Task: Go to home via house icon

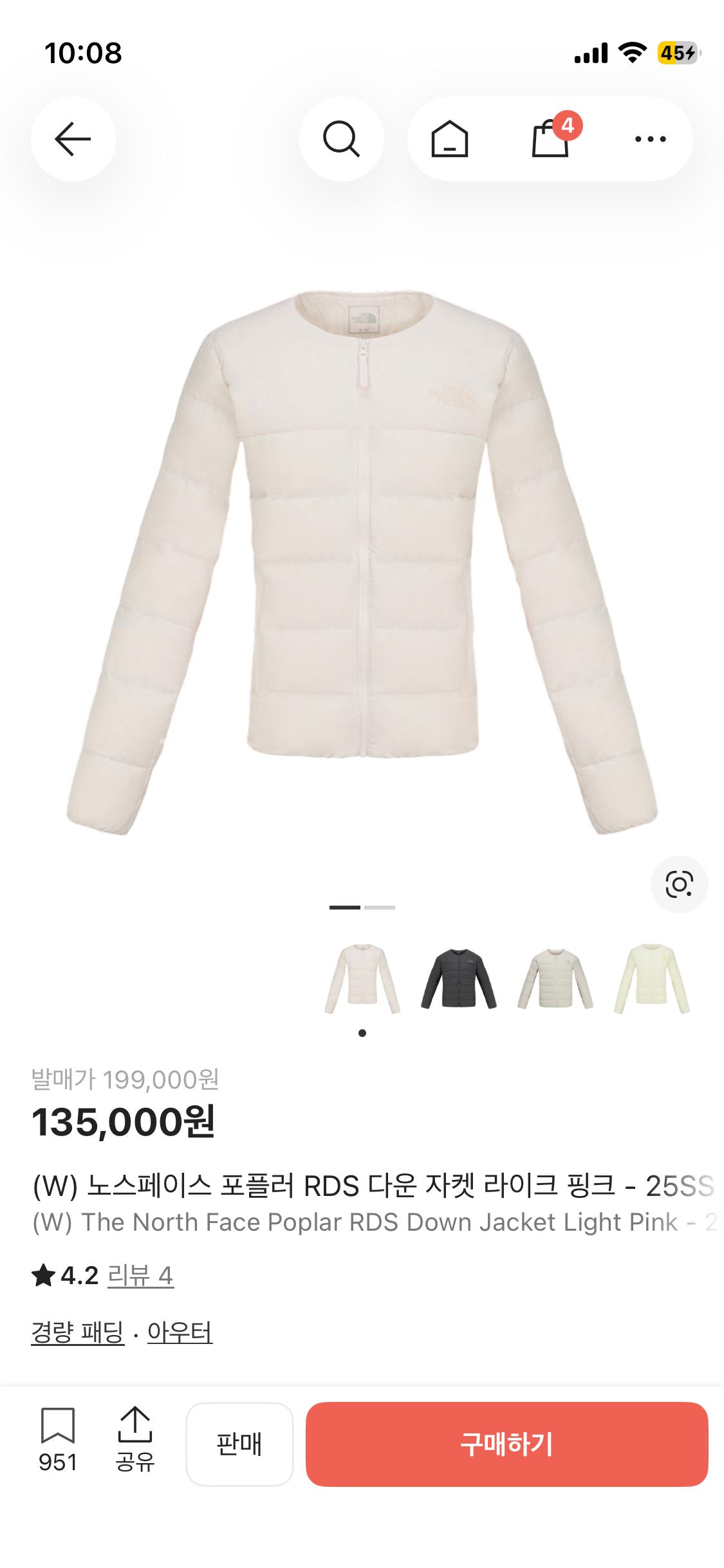Action: coord(449,139)
